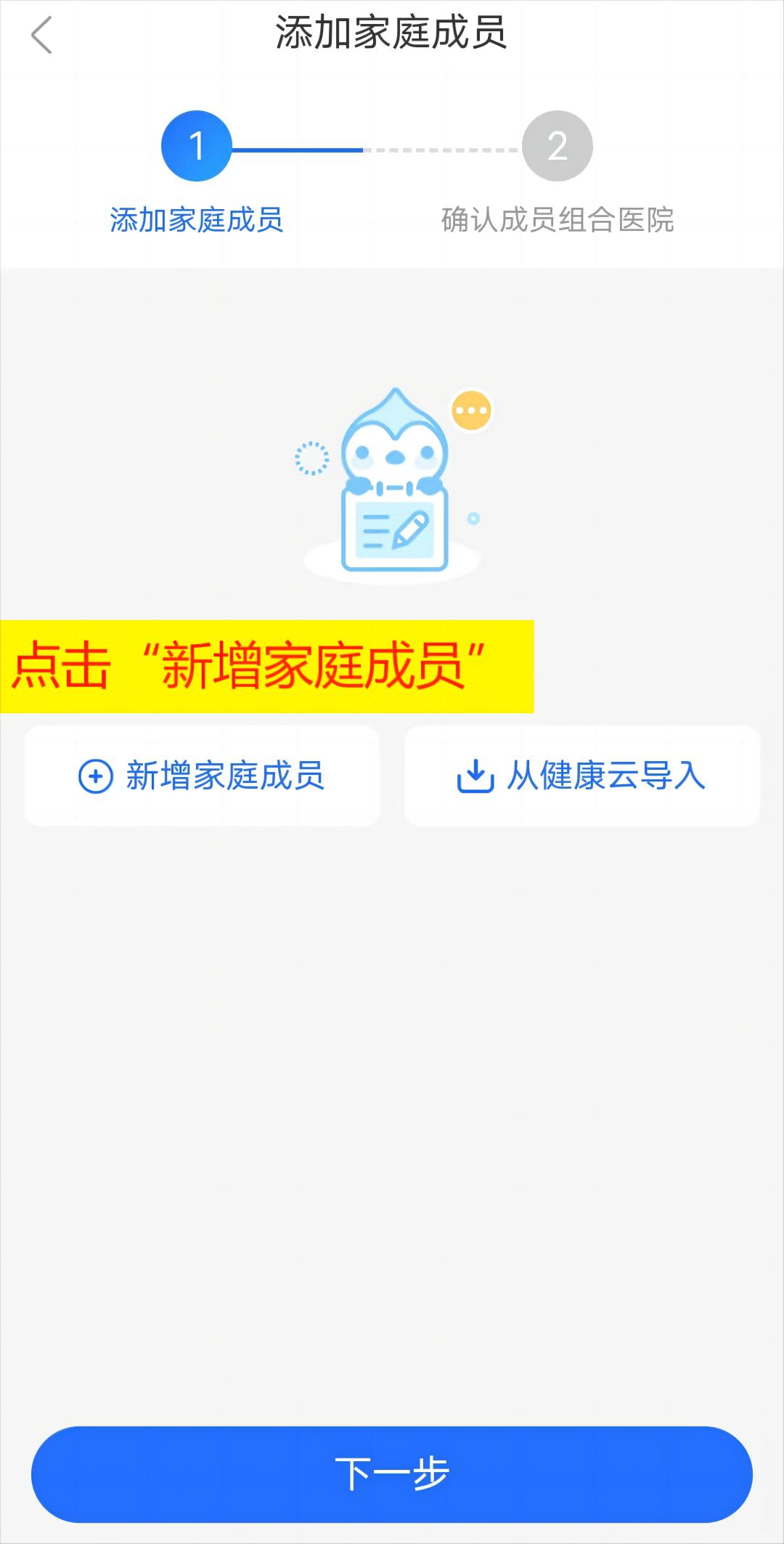Go back using the top-left arrow
784x1544 pixels.
click(42, 35)
